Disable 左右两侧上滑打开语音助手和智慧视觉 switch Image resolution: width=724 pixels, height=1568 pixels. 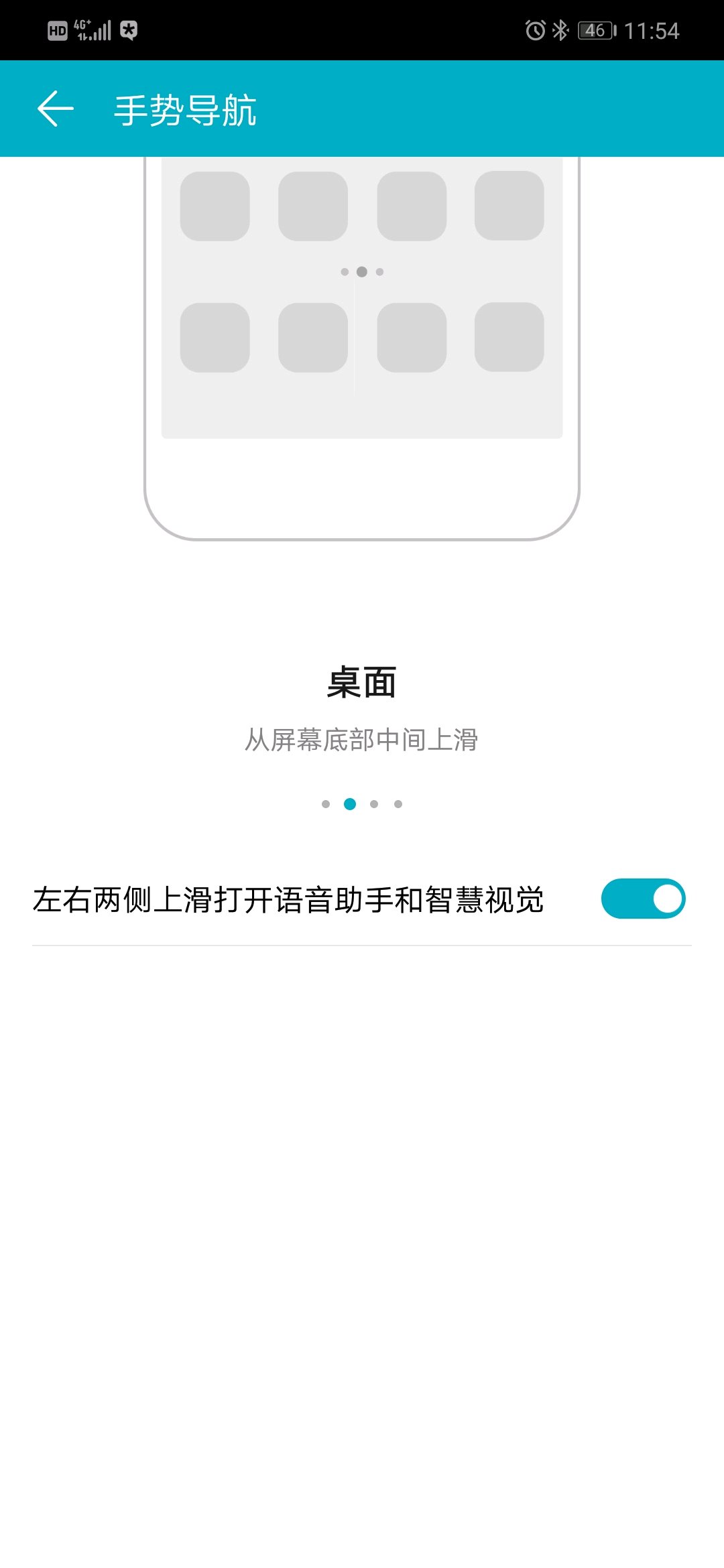643,899
